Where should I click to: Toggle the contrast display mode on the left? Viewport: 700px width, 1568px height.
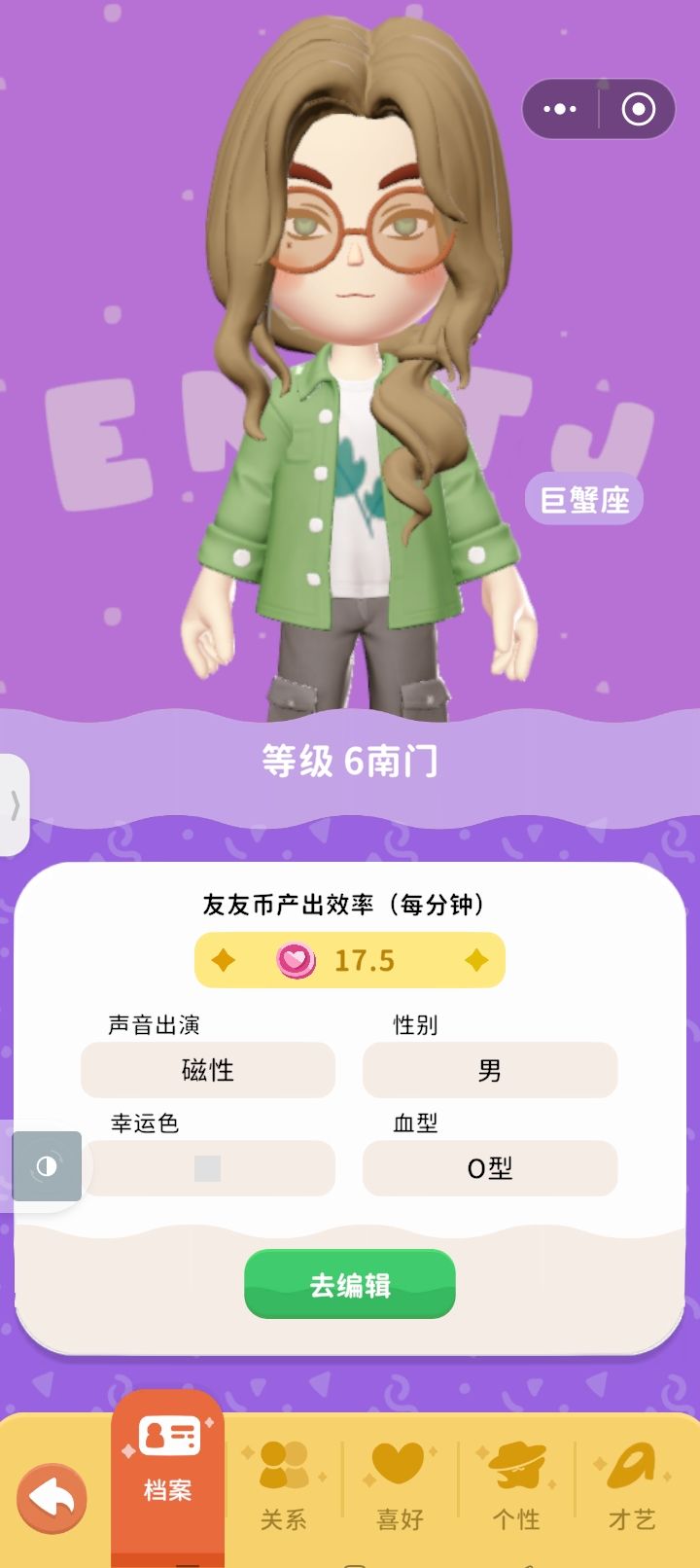click(45, 1166)
